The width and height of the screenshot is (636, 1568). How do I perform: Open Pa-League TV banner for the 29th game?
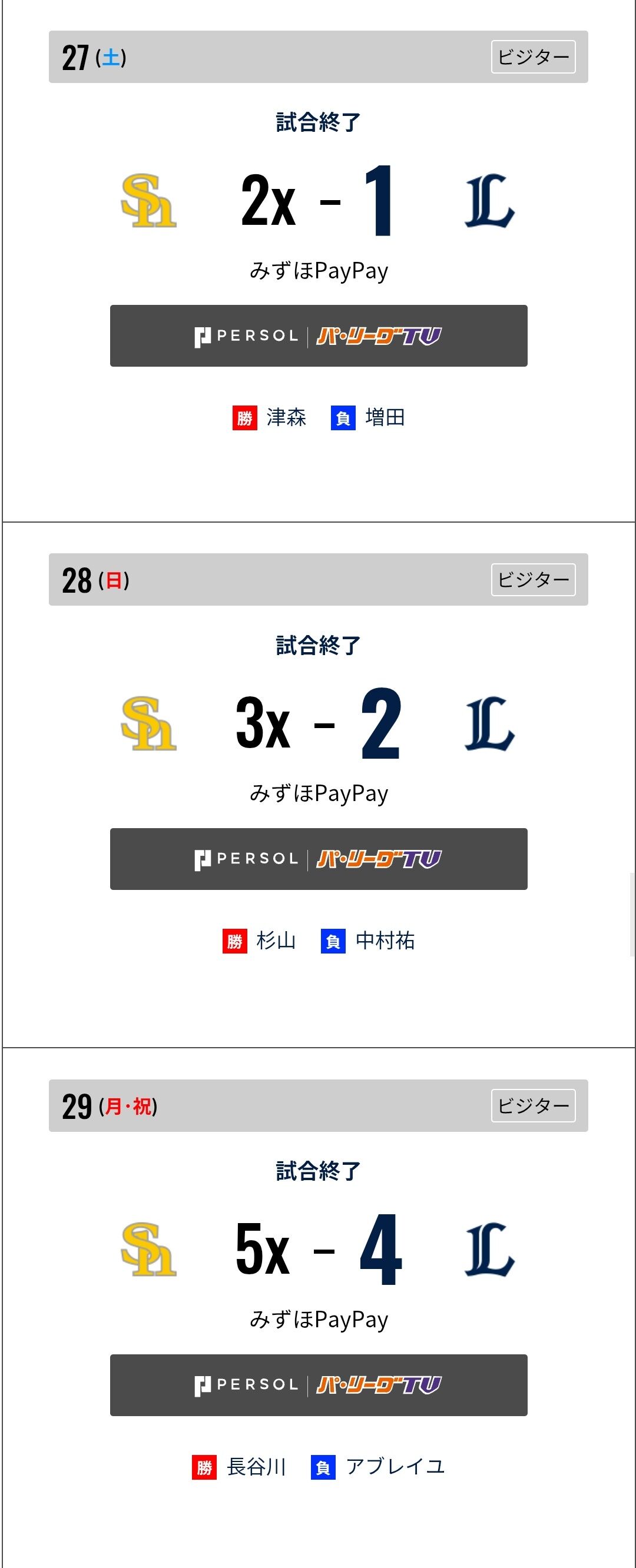(318, 1384)
